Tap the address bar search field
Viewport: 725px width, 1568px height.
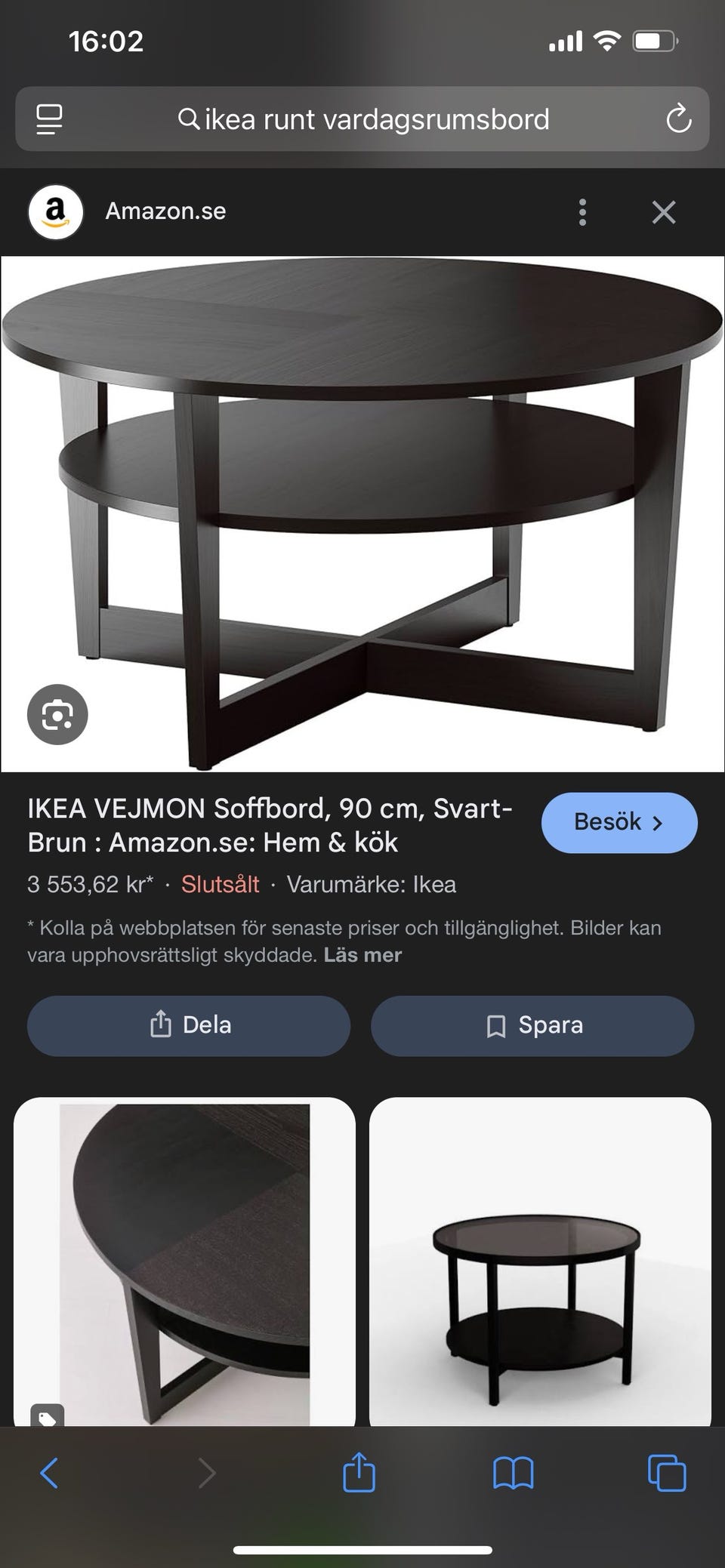(362, 119)
